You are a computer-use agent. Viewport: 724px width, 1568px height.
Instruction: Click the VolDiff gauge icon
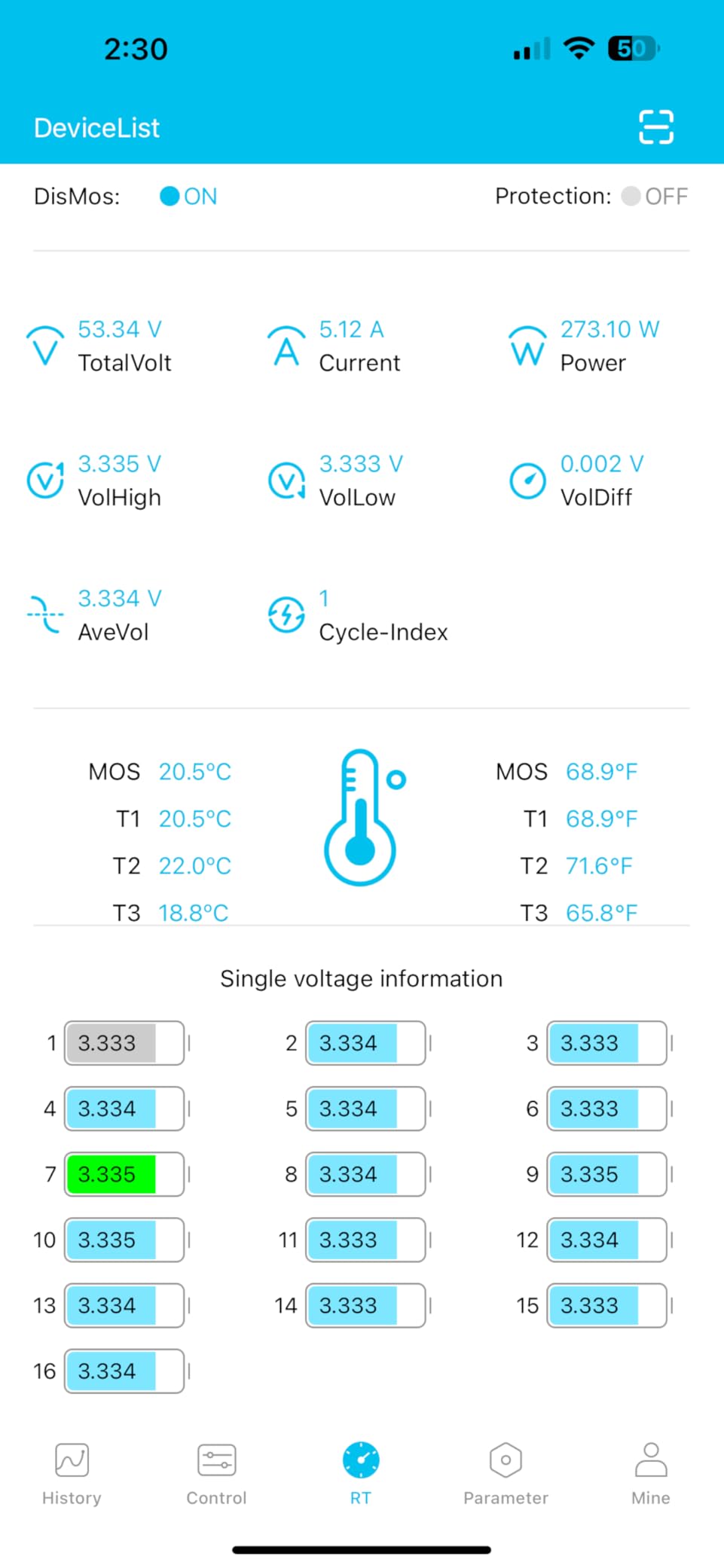(x=527, y=480)
